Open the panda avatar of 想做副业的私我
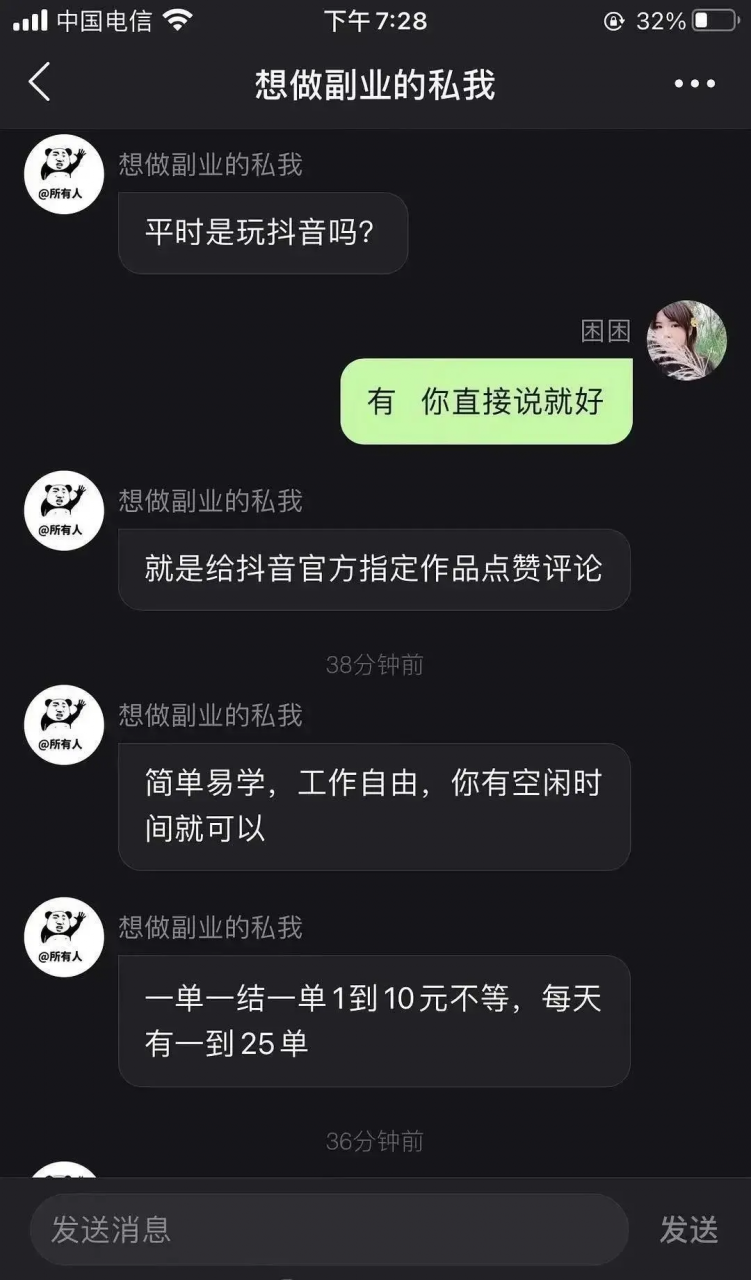This screenshot has width=751, height=1280. [63, 174]
